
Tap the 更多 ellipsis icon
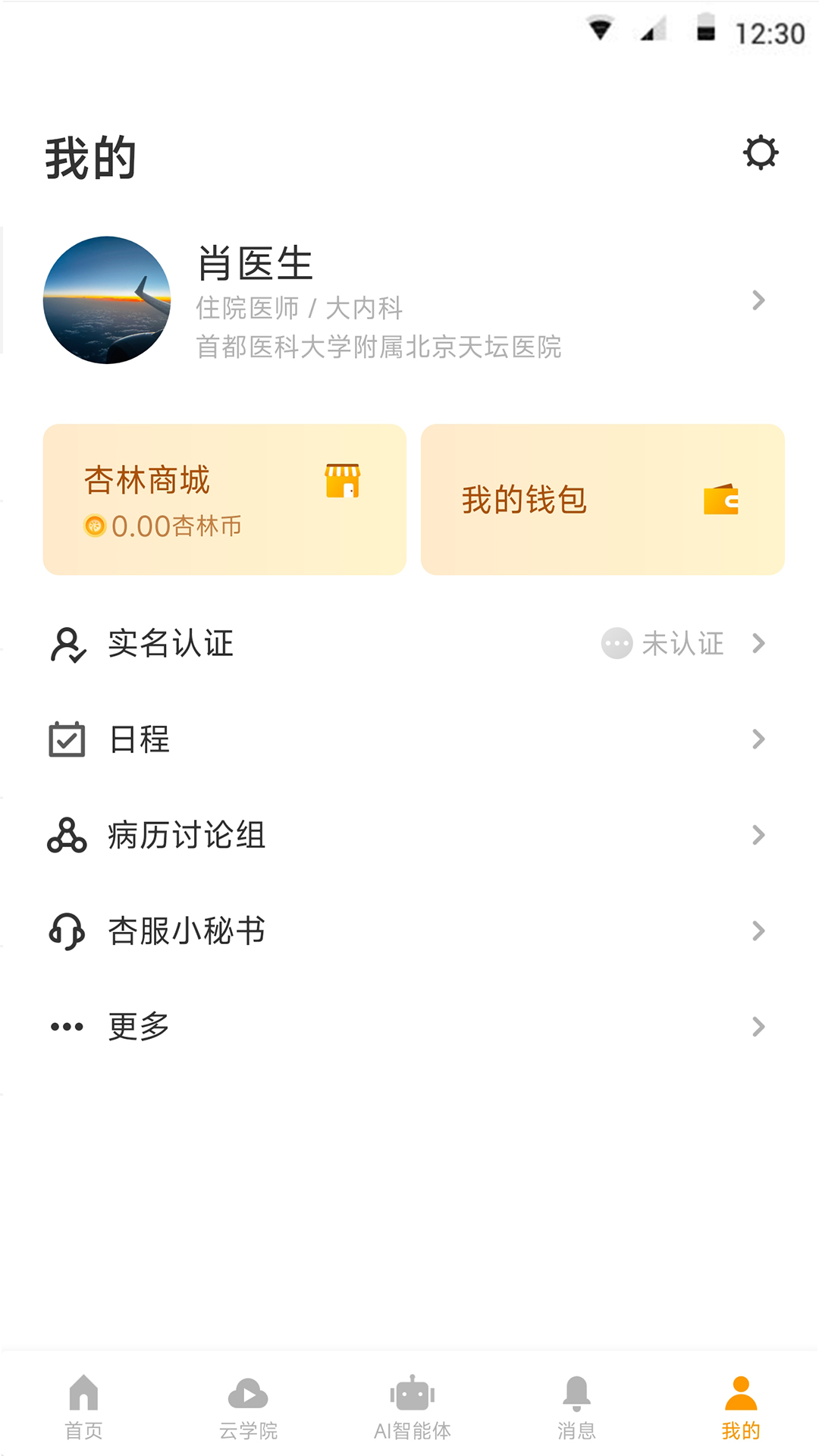click(x=66, y=1026)
